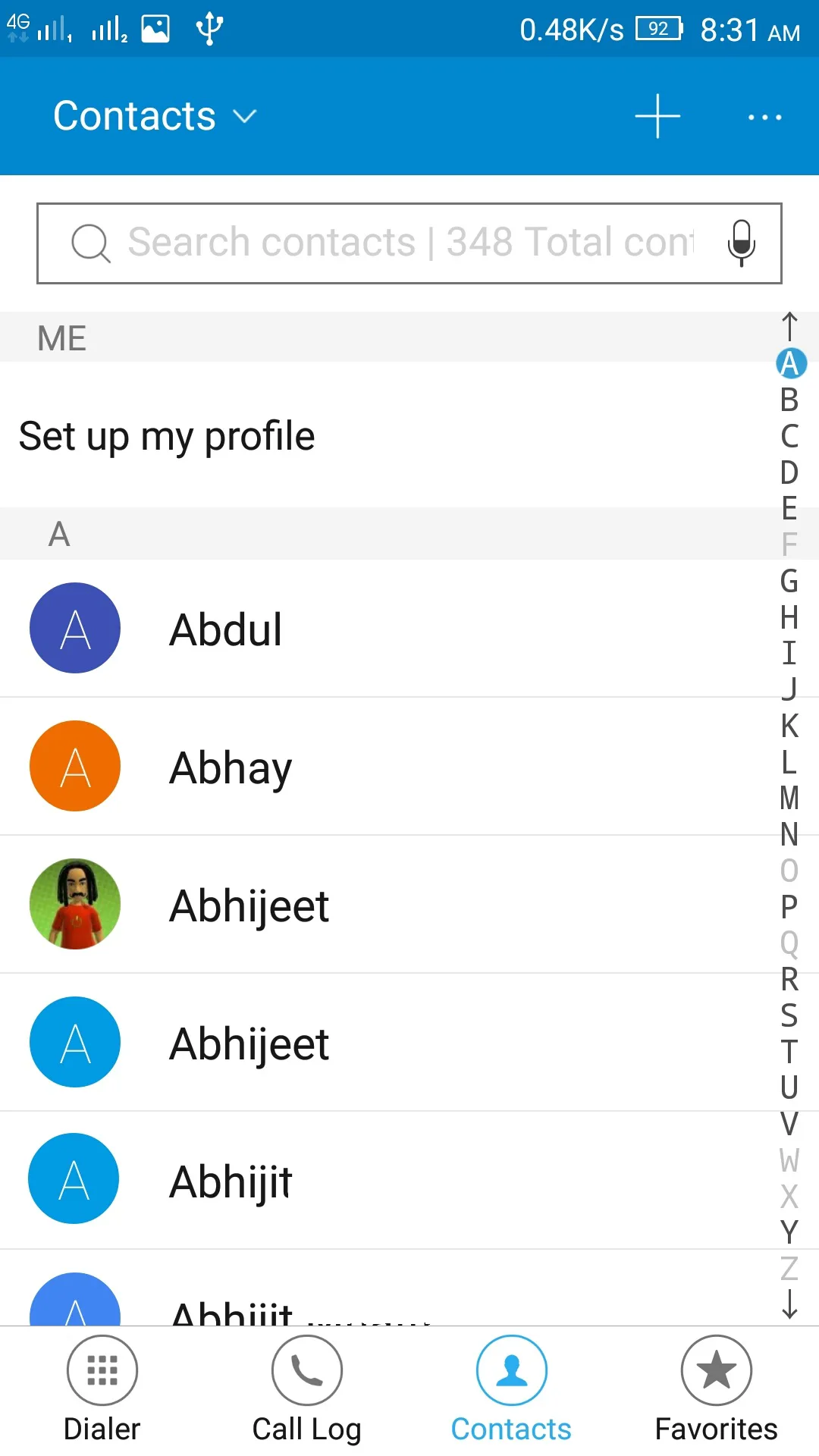Image resolution: width=819 pixels, height=1456 pixels.
Task: Add a new contact with the plus icon
Action: point(657,117)
